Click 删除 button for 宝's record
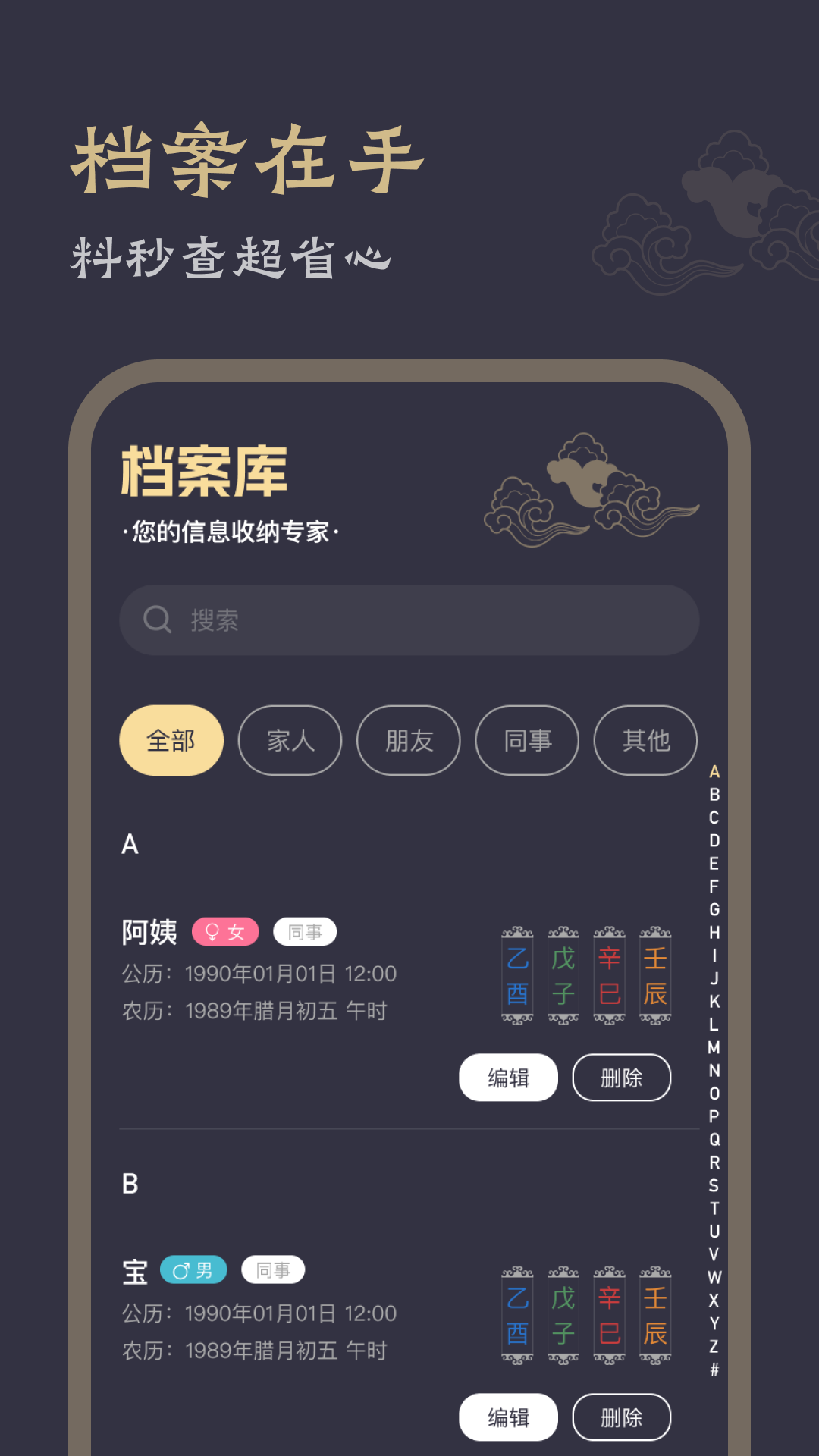The image size is (819, 1456). coord(622,1417)
